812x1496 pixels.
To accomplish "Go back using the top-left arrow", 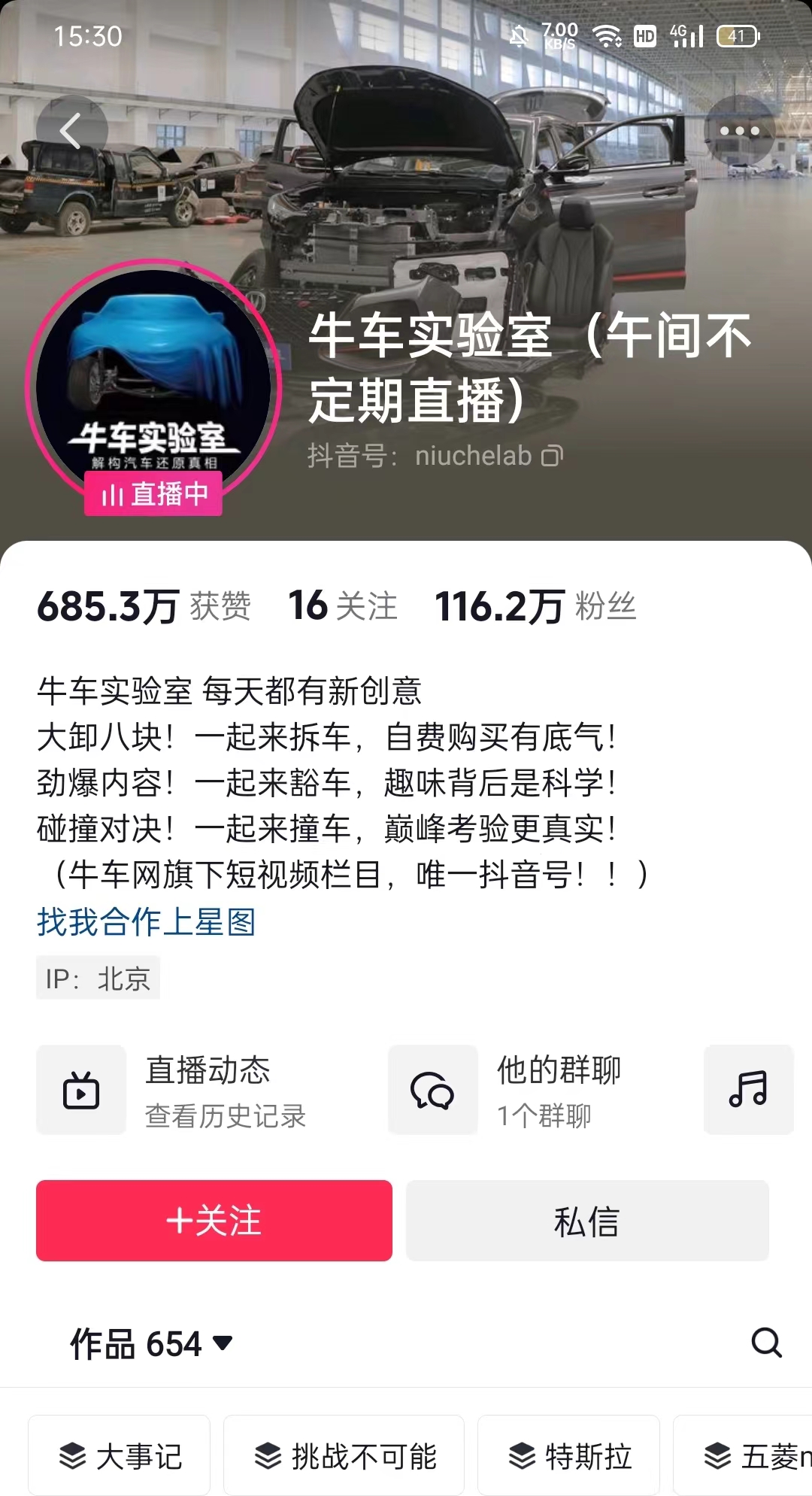I will [x=71, y=131].
